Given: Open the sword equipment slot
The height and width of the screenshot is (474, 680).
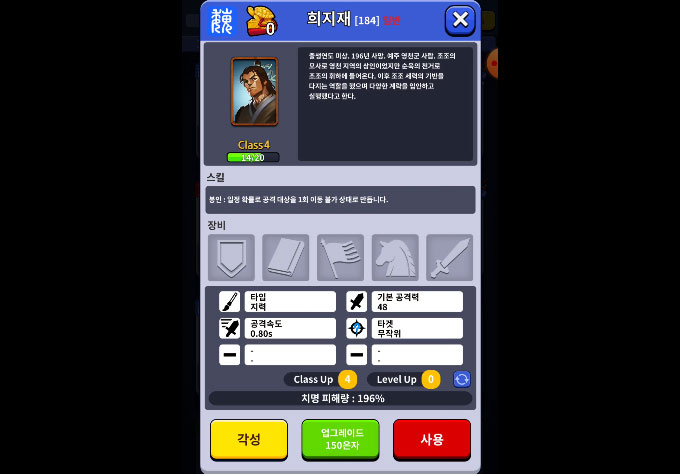Looking at the screenshot, I should [x=449, y=257].
